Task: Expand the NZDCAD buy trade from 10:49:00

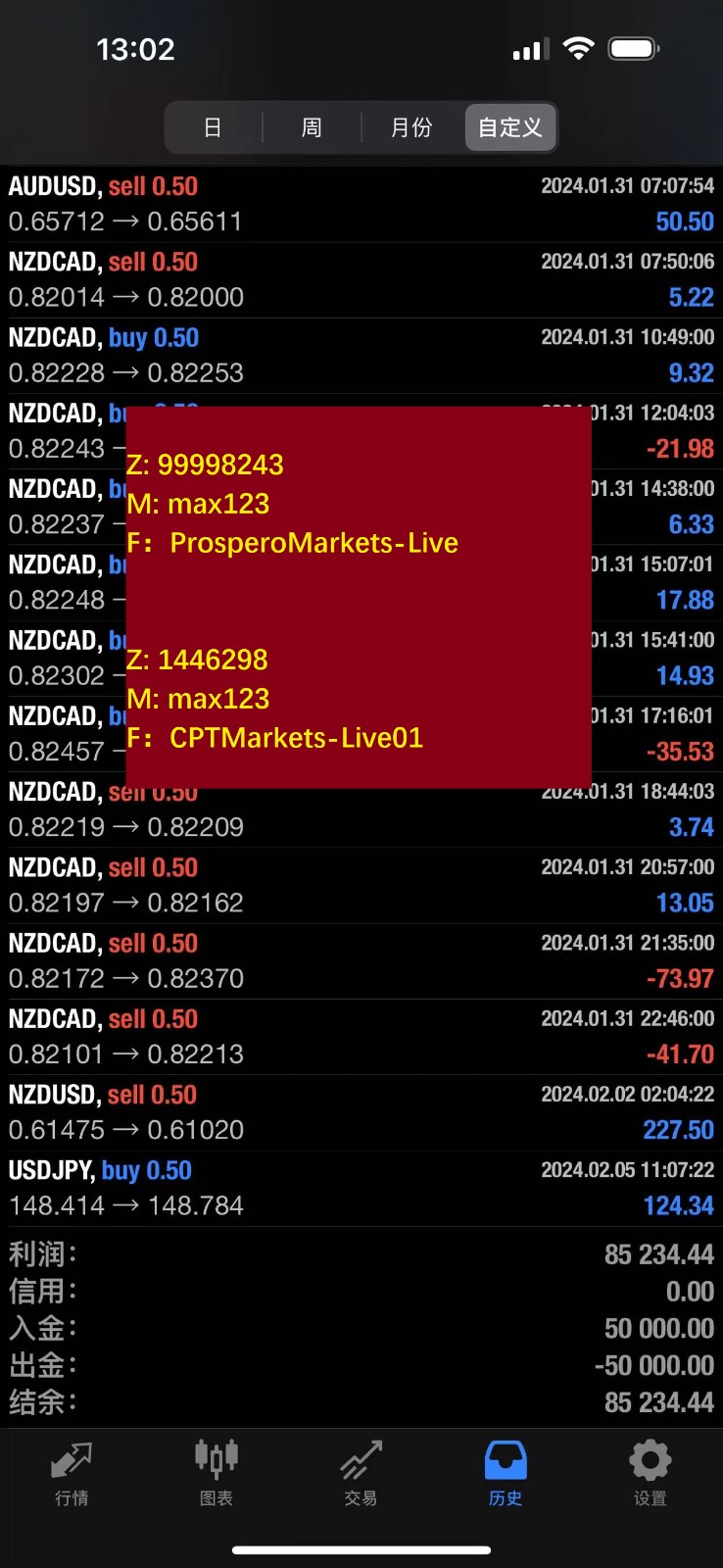Action: [361, 355]
